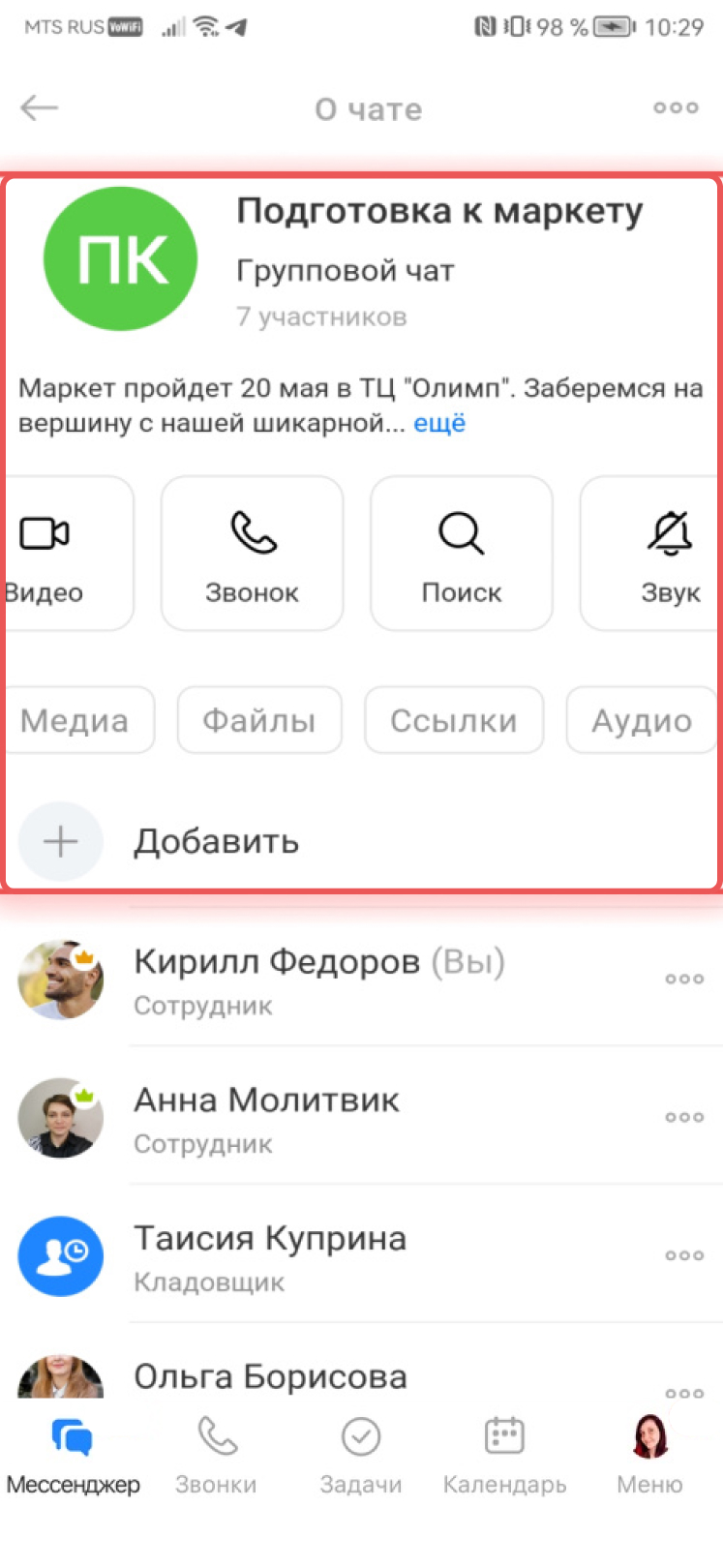Open Поиск to search the chat

point(462,554)
